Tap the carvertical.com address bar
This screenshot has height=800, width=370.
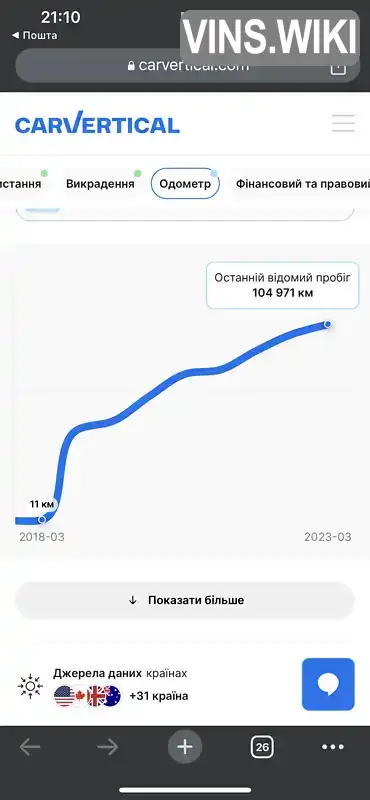[x=185, y=66]
